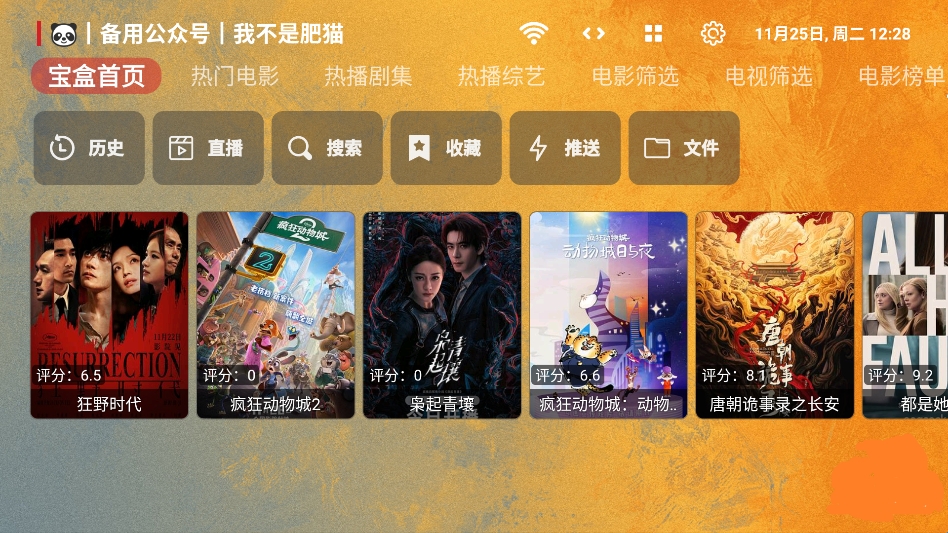
Task: Open the 直播 live button
Action: point(208,148)
